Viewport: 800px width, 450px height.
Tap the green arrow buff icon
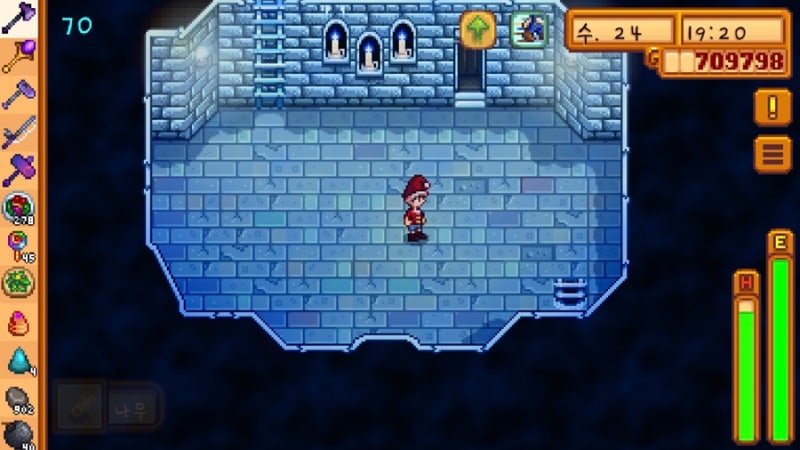pos(477,29)
